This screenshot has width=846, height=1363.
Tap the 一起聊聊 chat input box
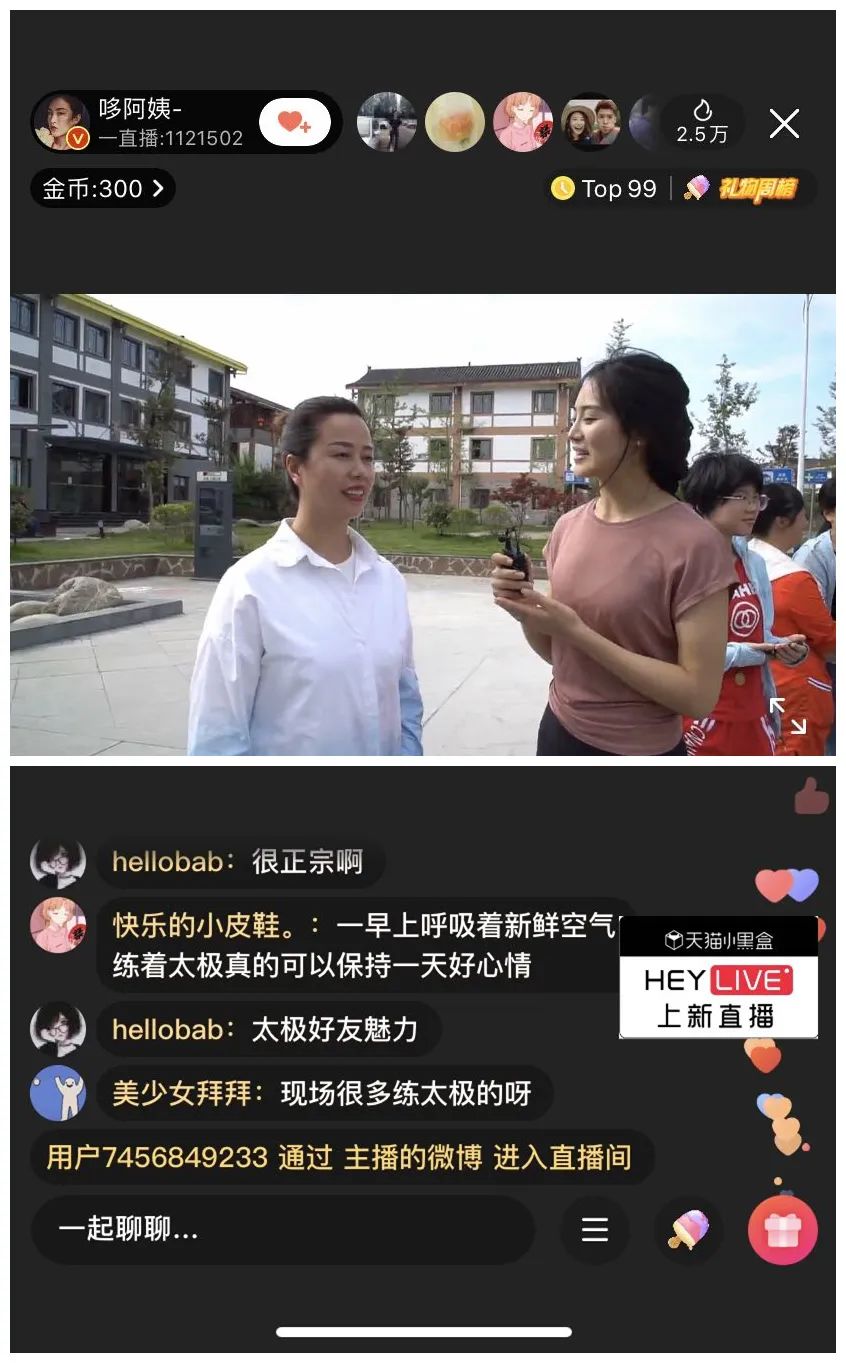tap(283, 1229)
